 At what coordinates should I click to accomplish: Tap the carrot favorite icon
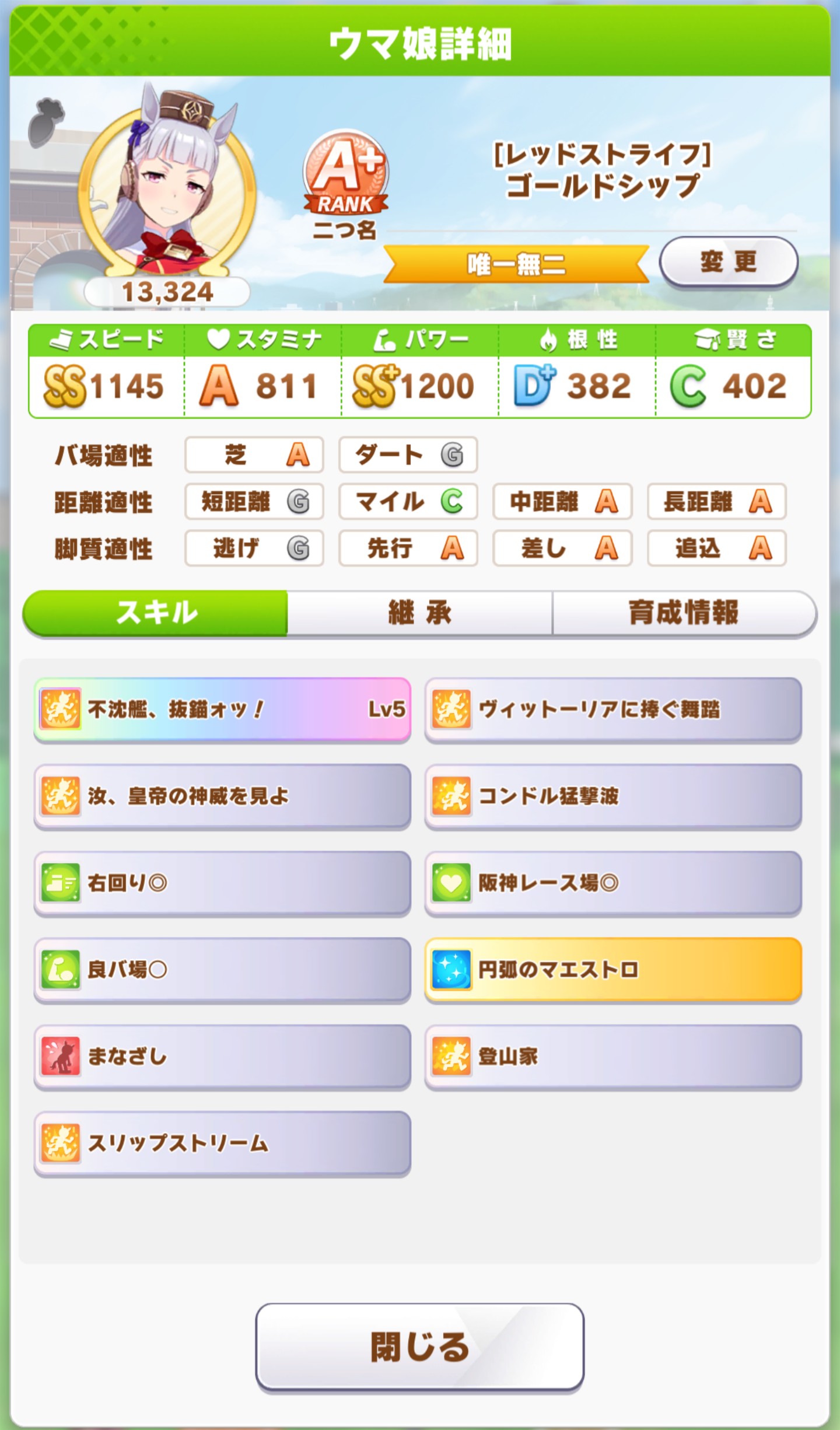coord(45,121)
